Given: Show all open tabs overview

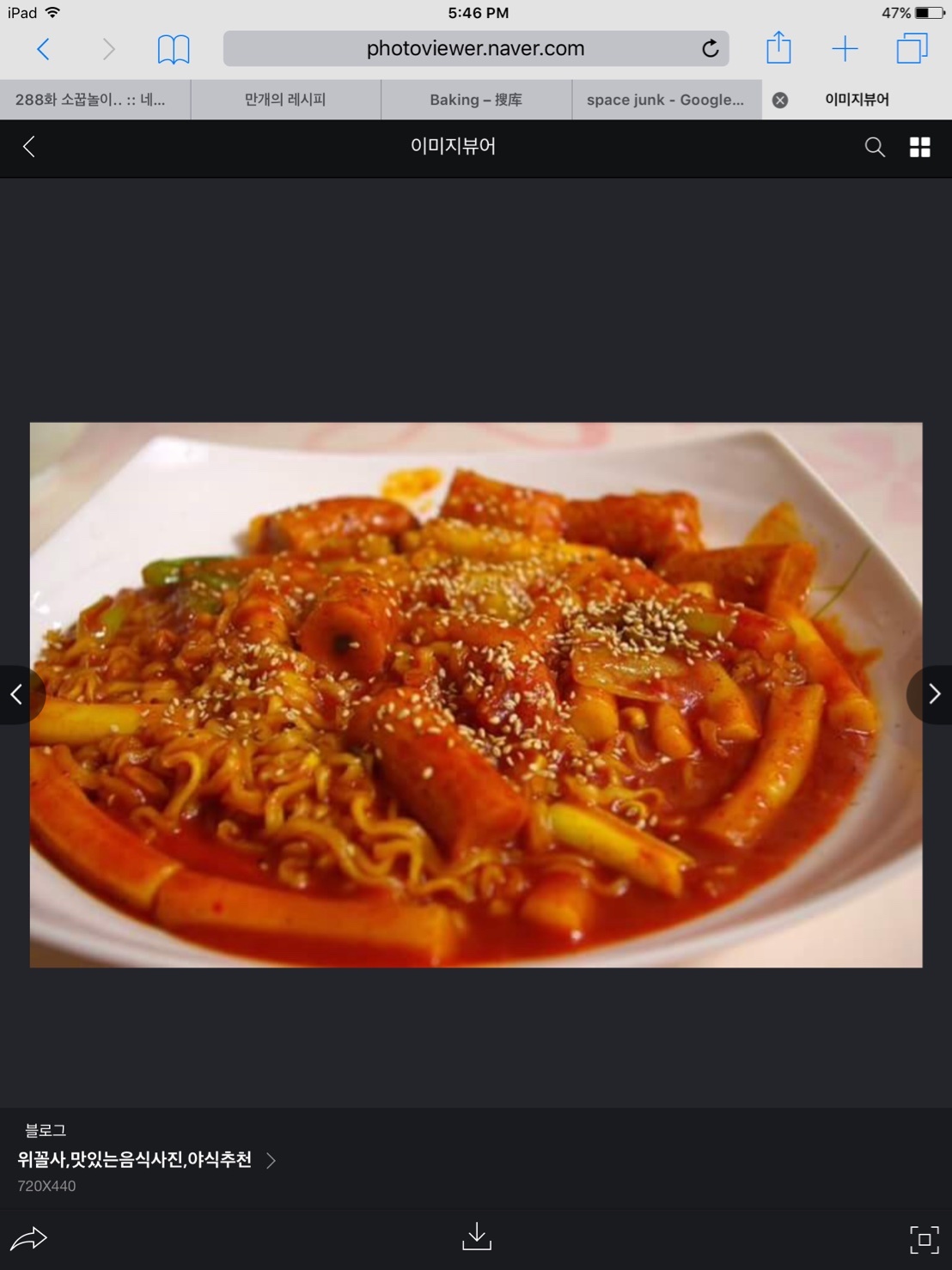Looking at the screenshot, I should click(912, 49).
